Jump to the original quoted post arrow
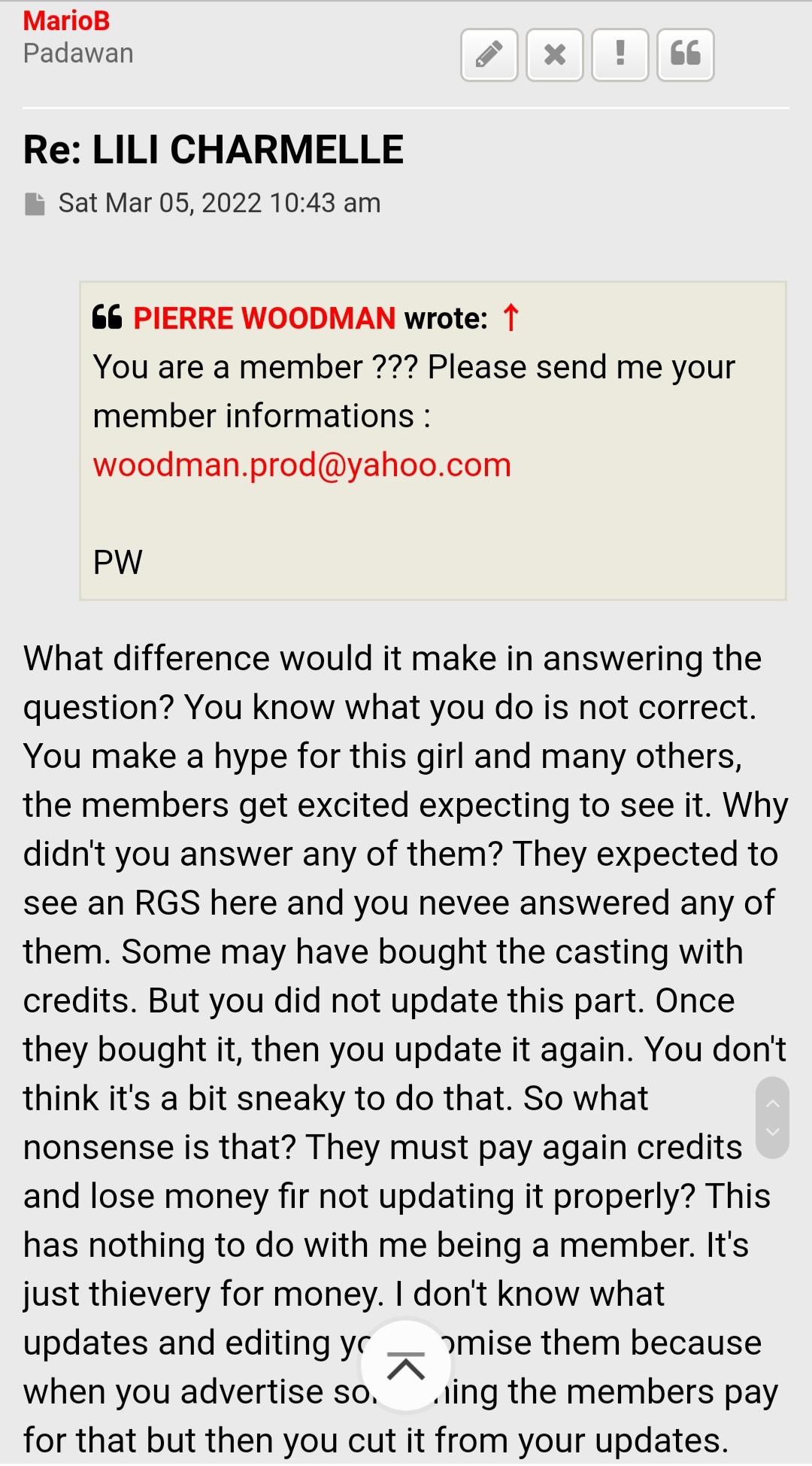Screen dimensions: 812x1466 [x=511, y=317]
